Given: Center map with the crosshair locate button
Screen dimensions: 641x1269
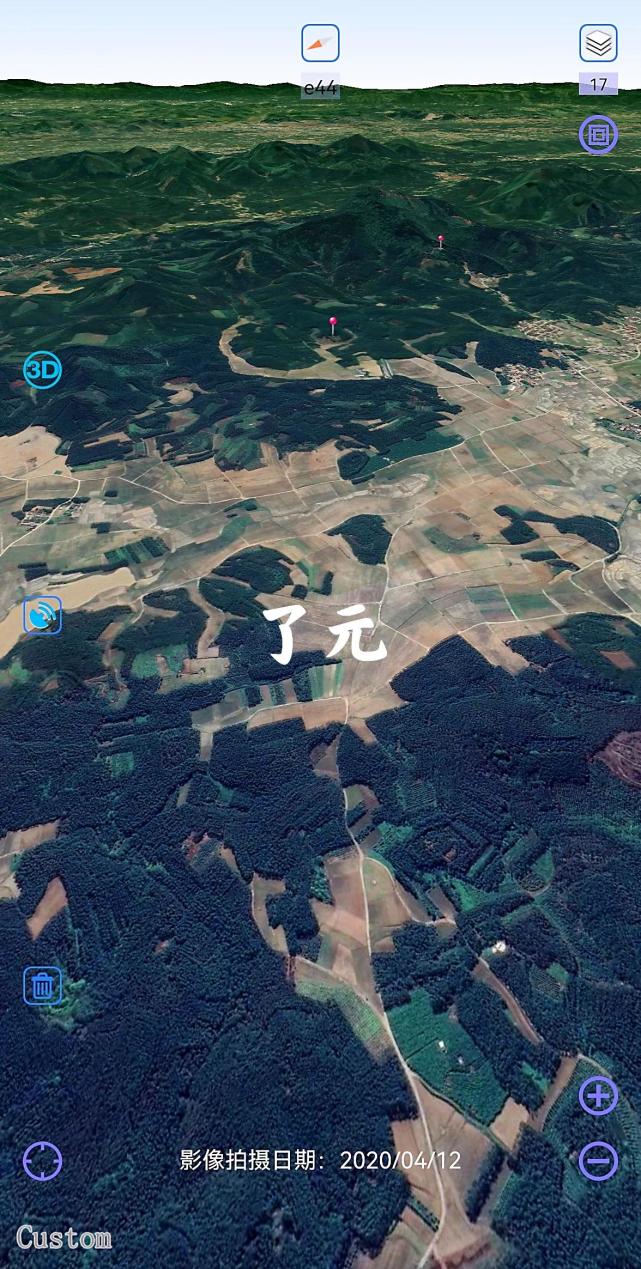Looking at the screenshot, I should click(42, 1161).
